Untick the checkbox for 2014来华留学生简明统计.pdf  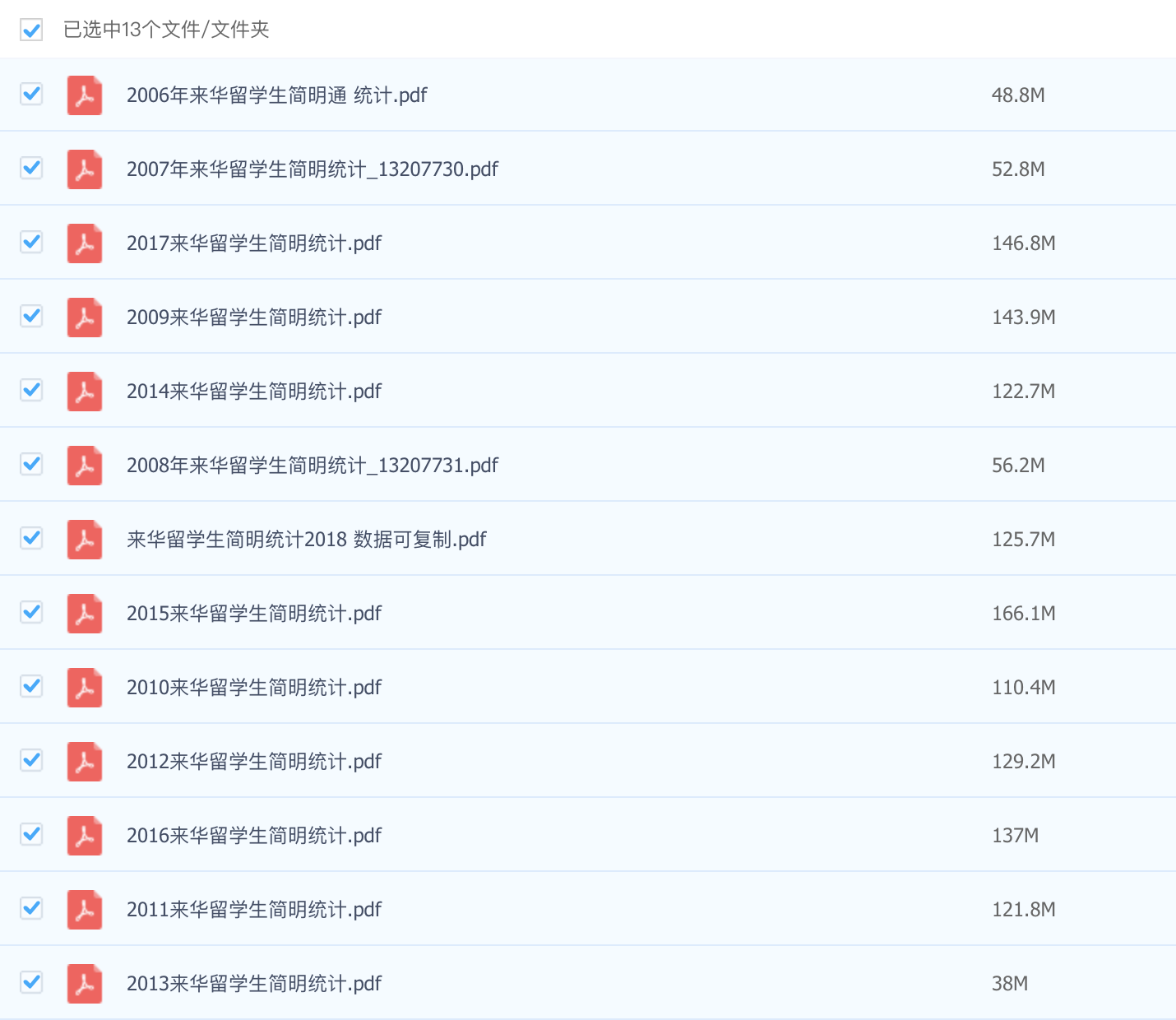click(x=31, y=390)
